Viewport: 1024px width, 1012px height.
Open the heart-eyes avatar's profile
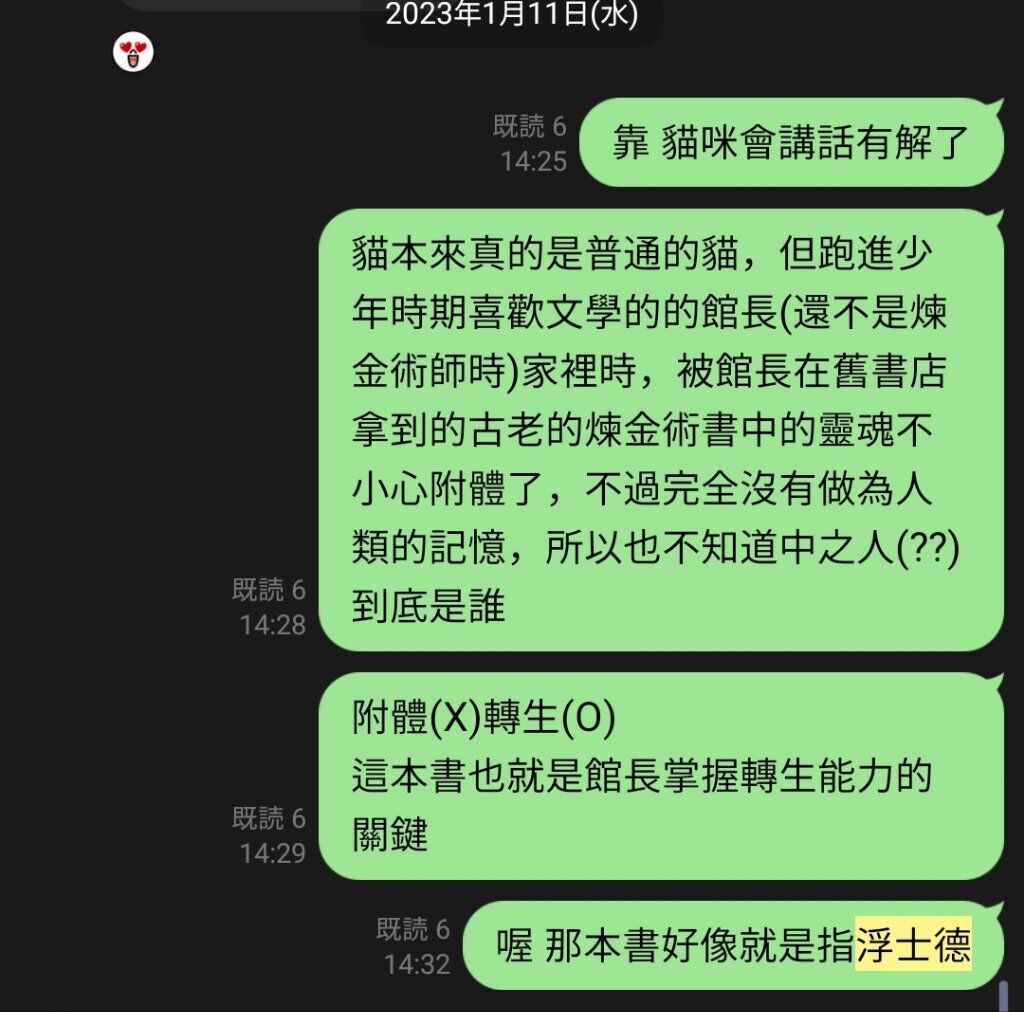(133, 51)
